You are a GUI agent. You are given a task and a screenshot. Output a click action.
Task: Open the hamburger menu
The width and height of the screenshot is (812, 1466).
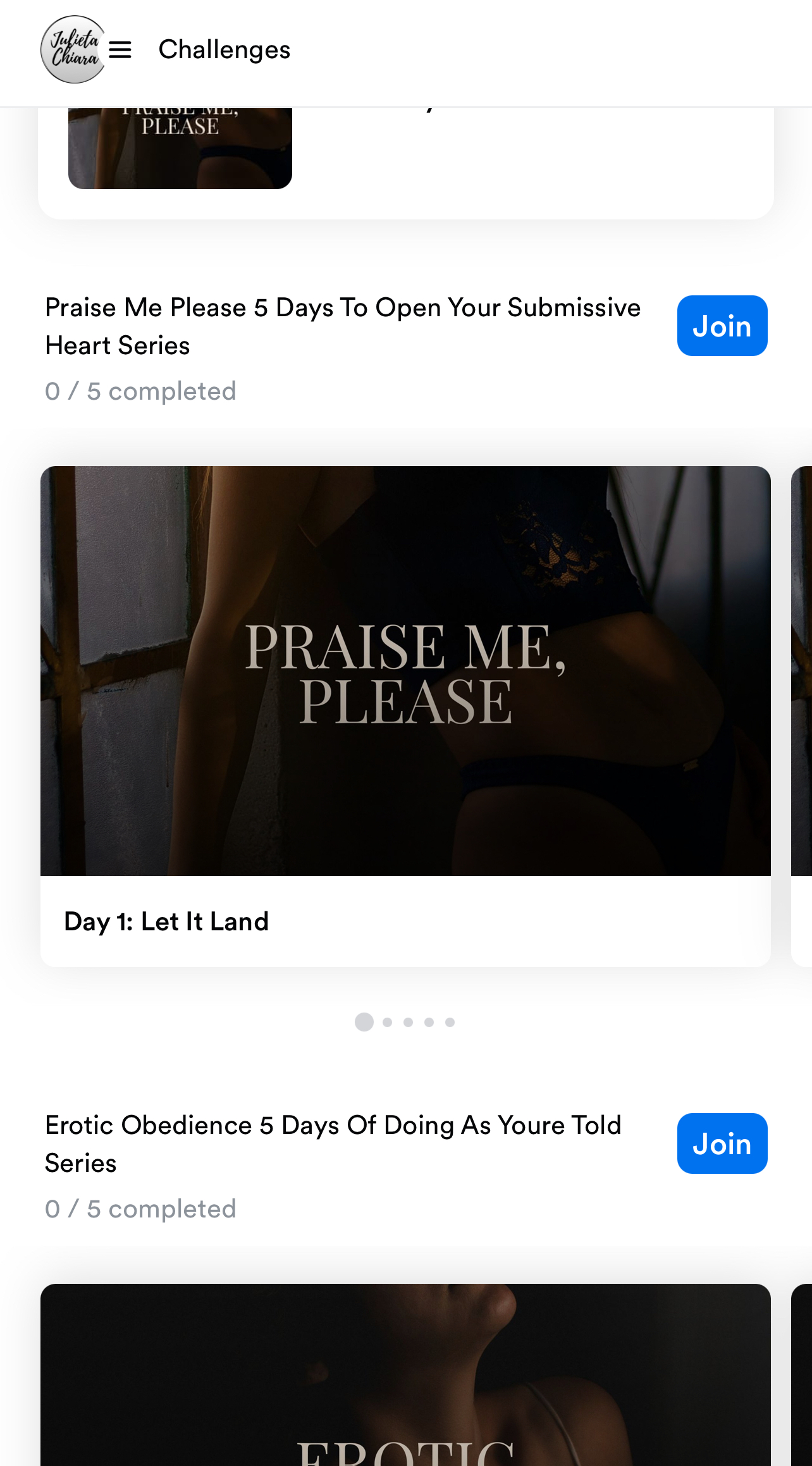[x=120, y=50]
